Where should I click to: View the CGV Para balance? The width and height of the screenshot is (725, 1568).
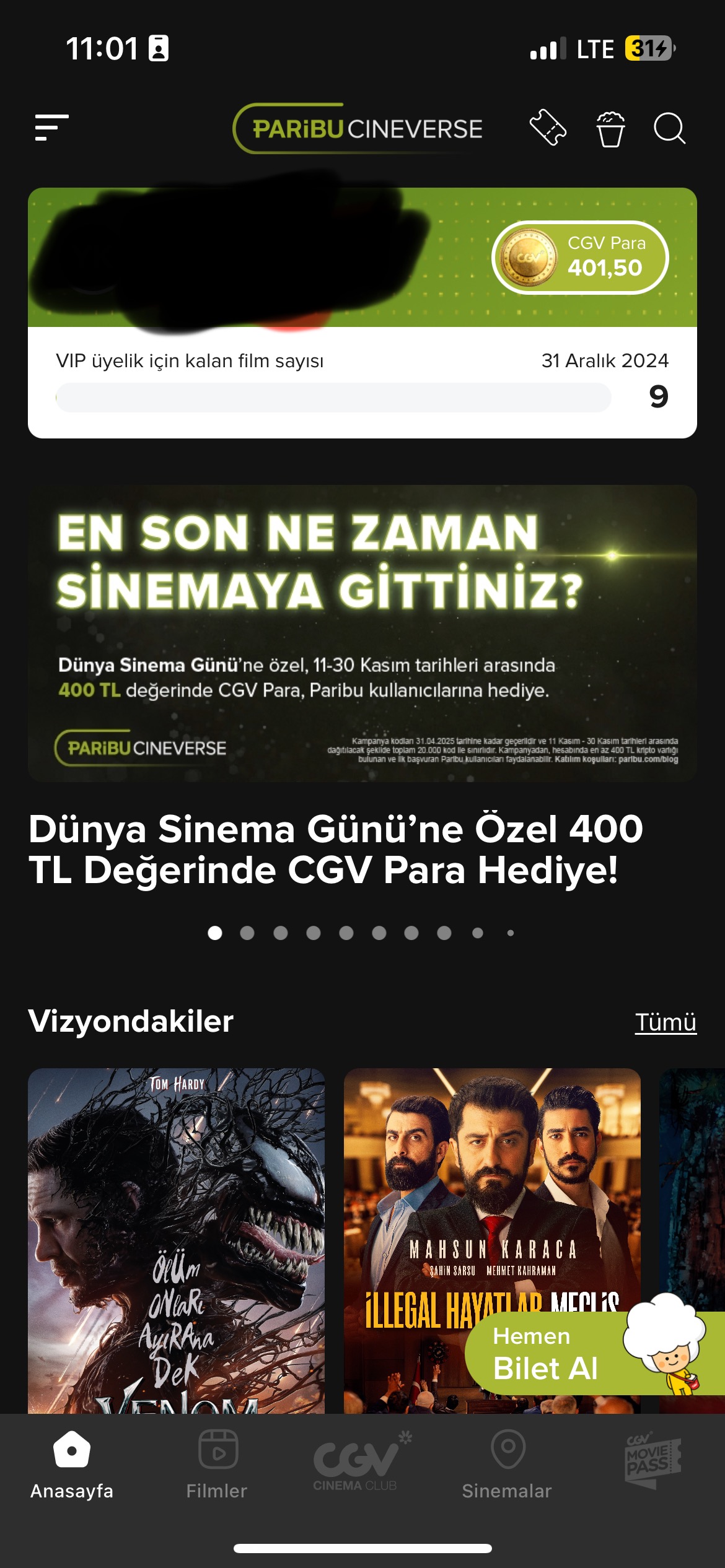pyautogui.click(x=580, y=257)
